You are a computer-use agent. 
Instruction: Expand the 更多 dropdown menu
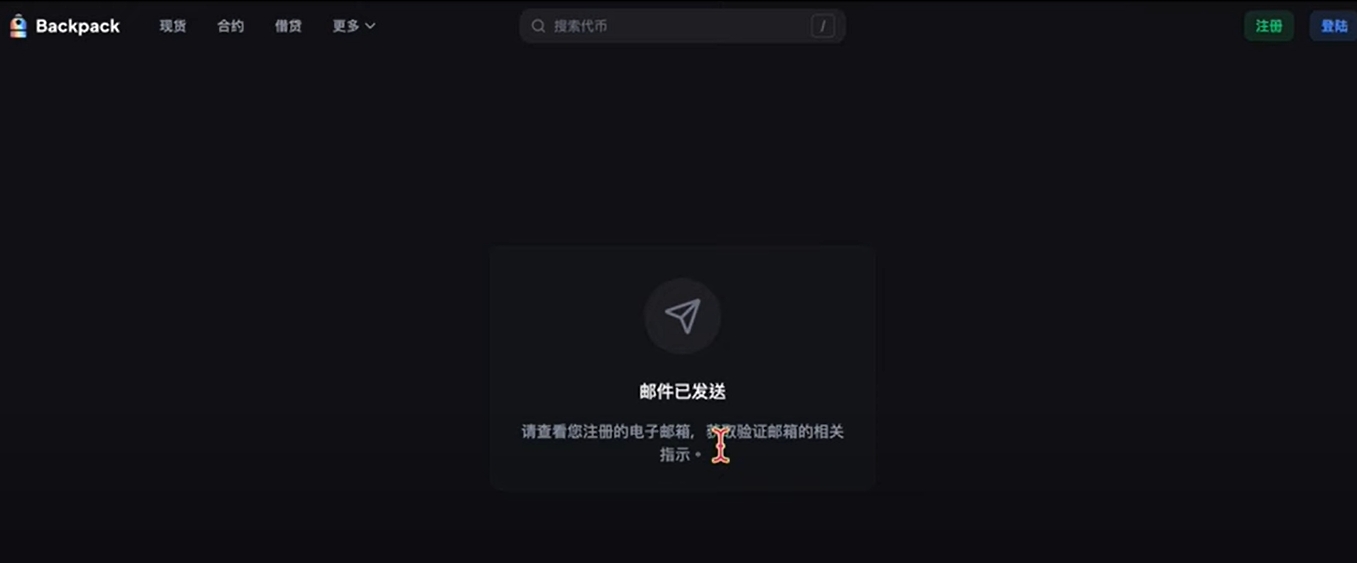(x=353, y=26)
